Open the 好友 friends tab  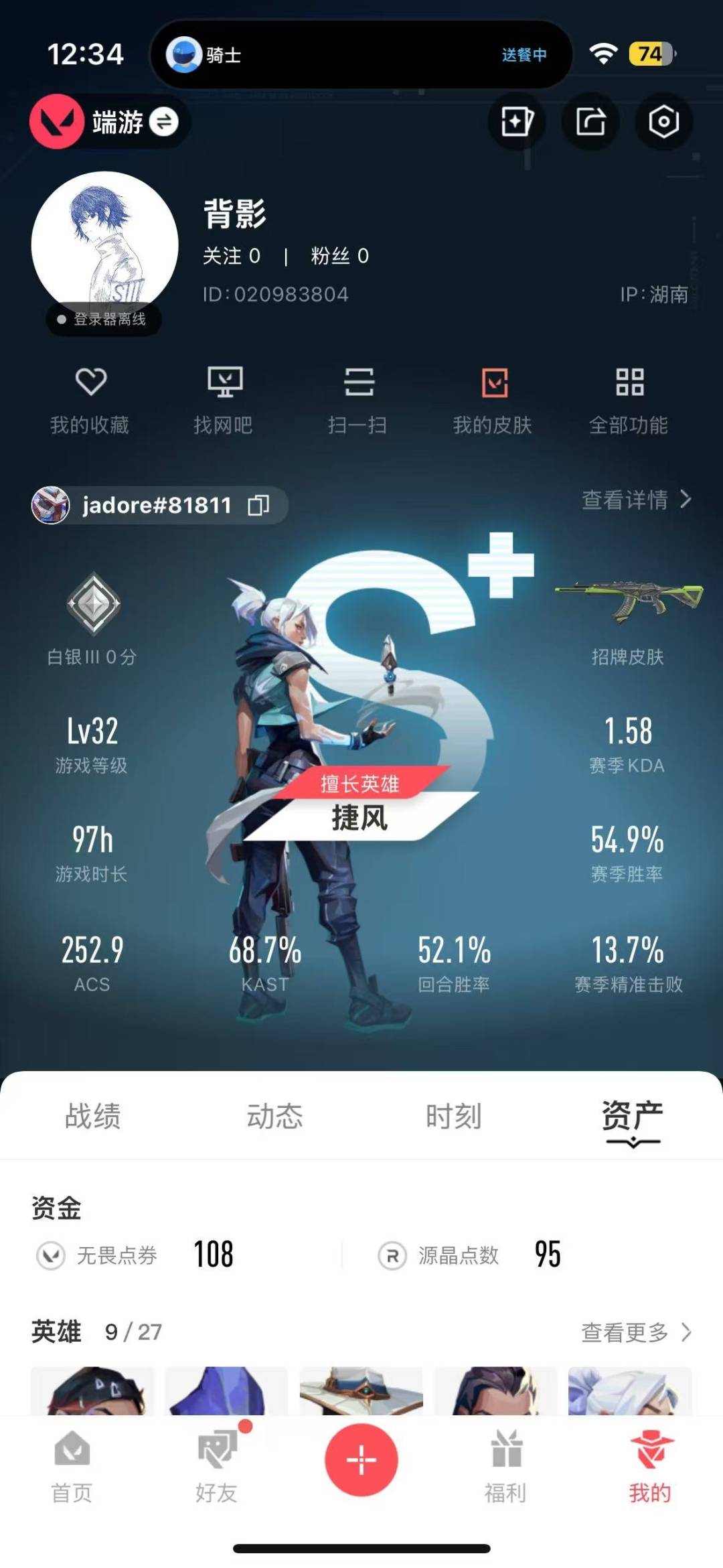[x=217, y=1466]
